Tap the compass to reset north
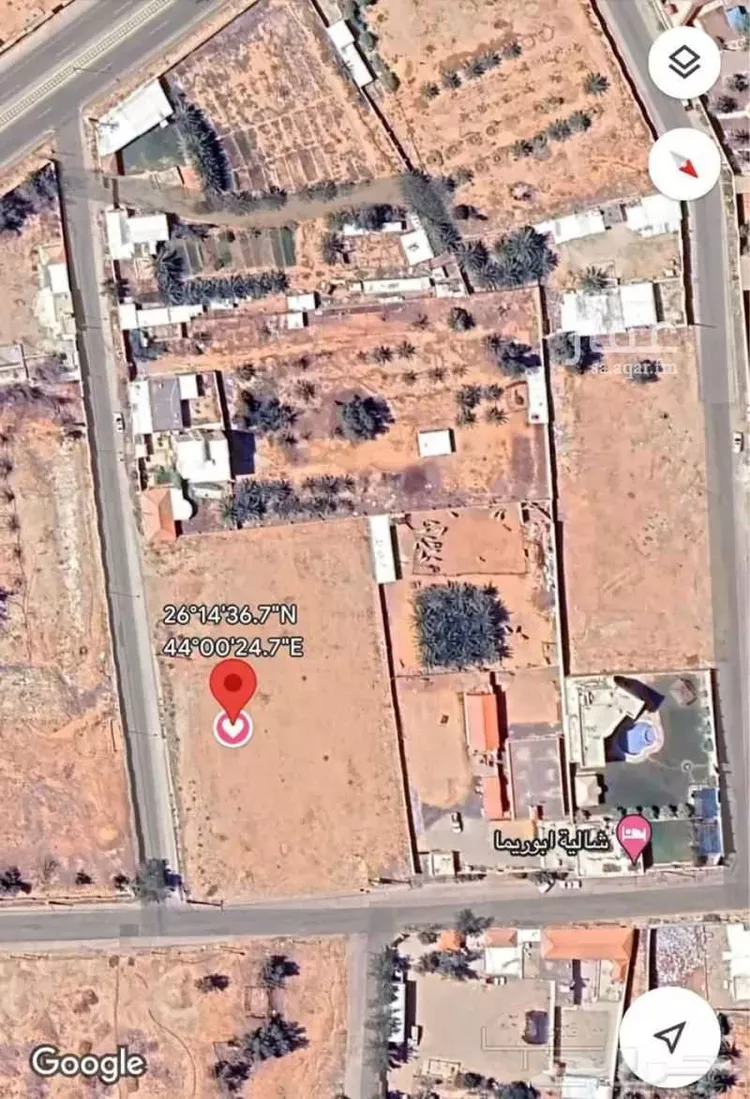Screen dimensions: 750x1099 (x=685, y=164)
